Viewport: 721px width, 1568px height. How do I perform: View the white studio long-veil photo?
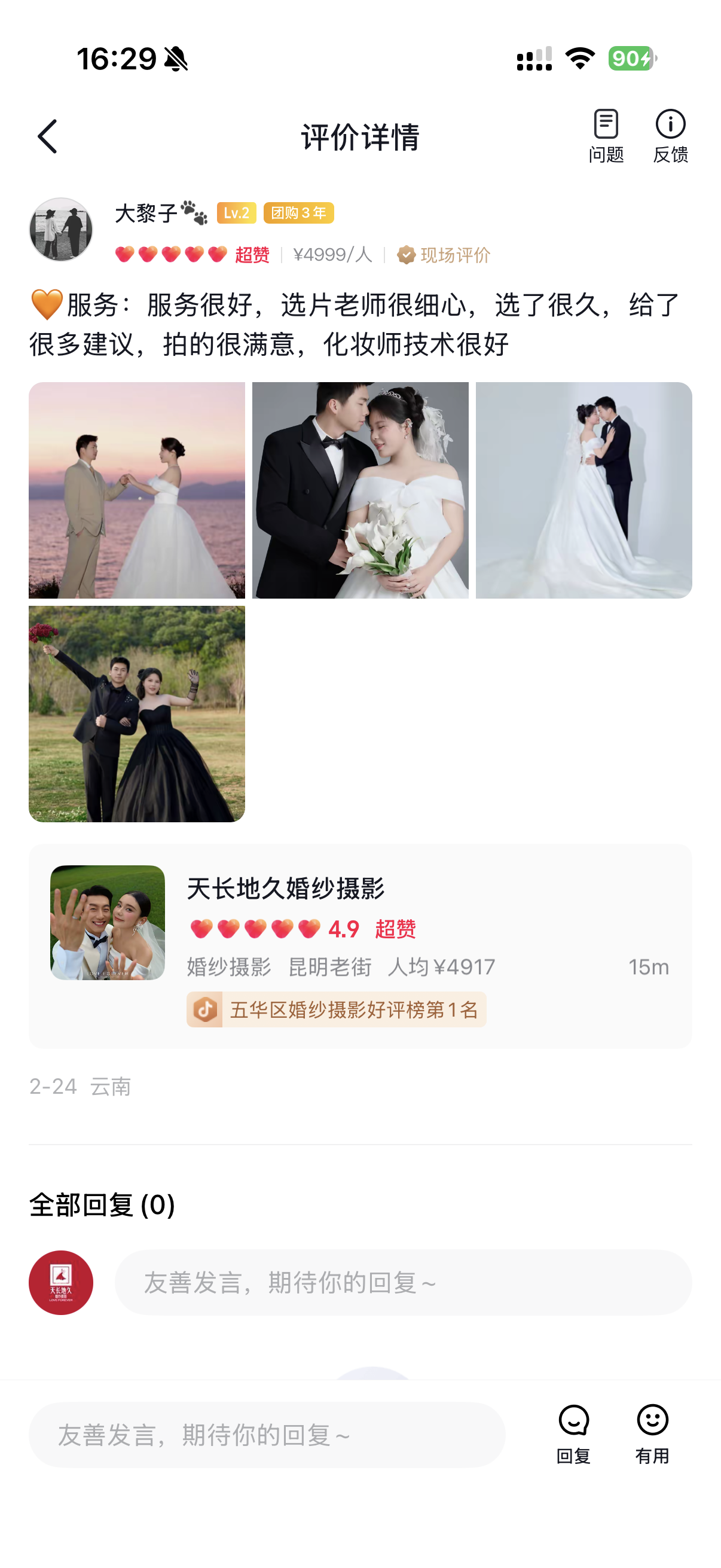tap(583, 490)
